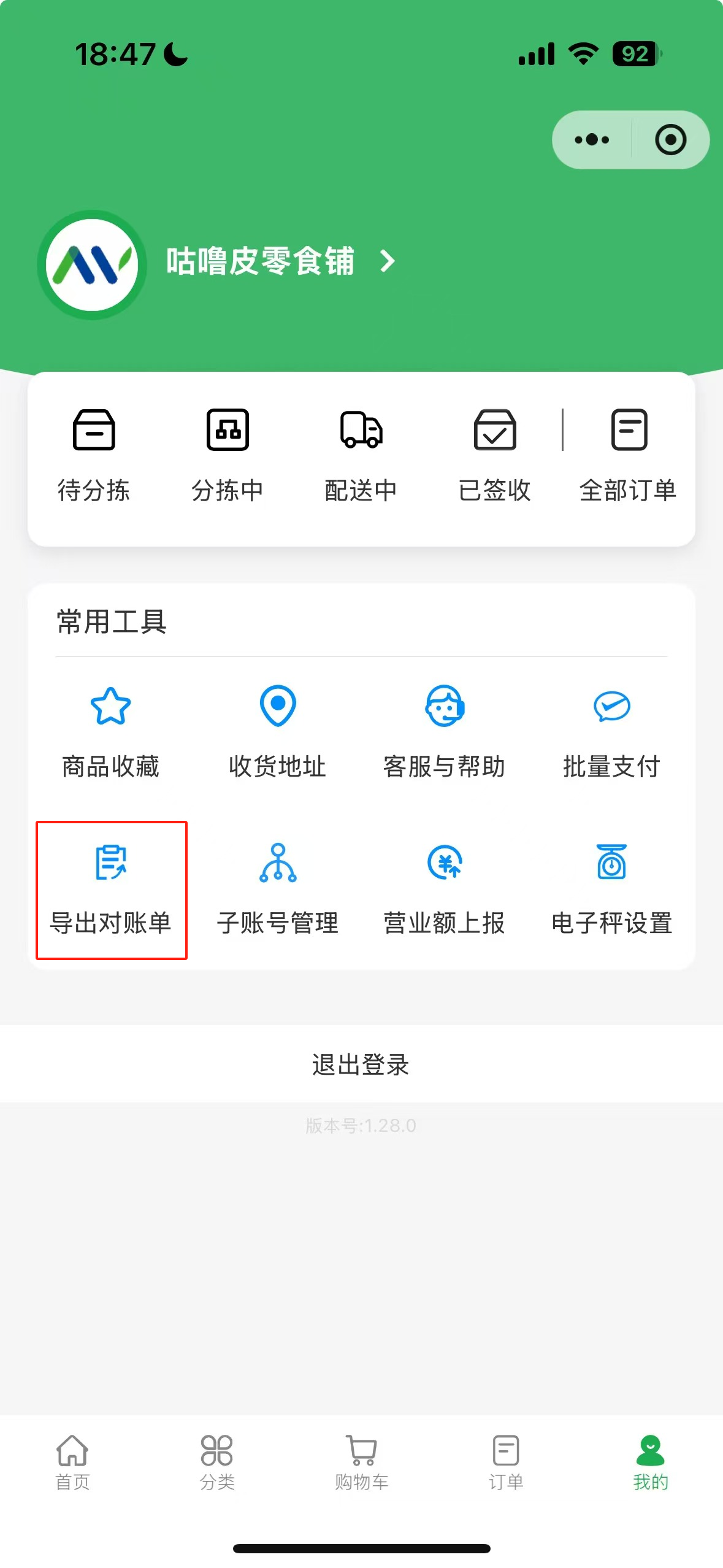View 配送中 orders
723x1568 pixels.
[x=361, y=456]
